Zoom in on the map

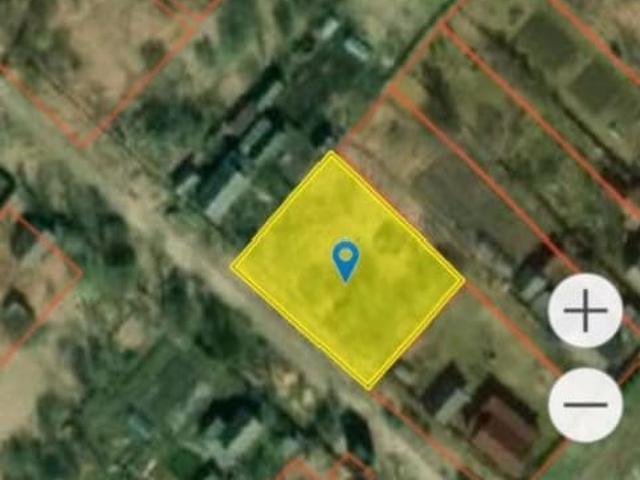586,311
